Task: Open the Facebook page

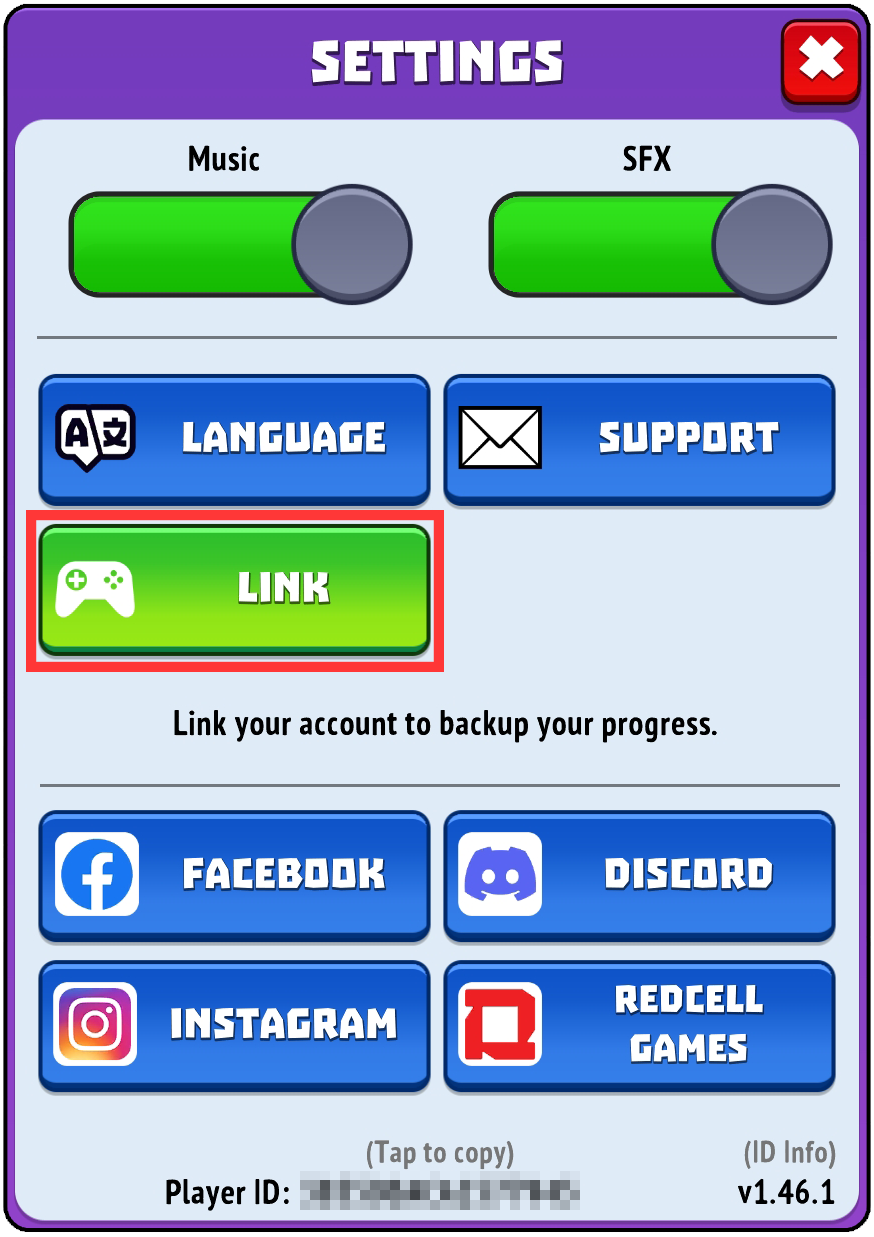Action: coord(234,874)
